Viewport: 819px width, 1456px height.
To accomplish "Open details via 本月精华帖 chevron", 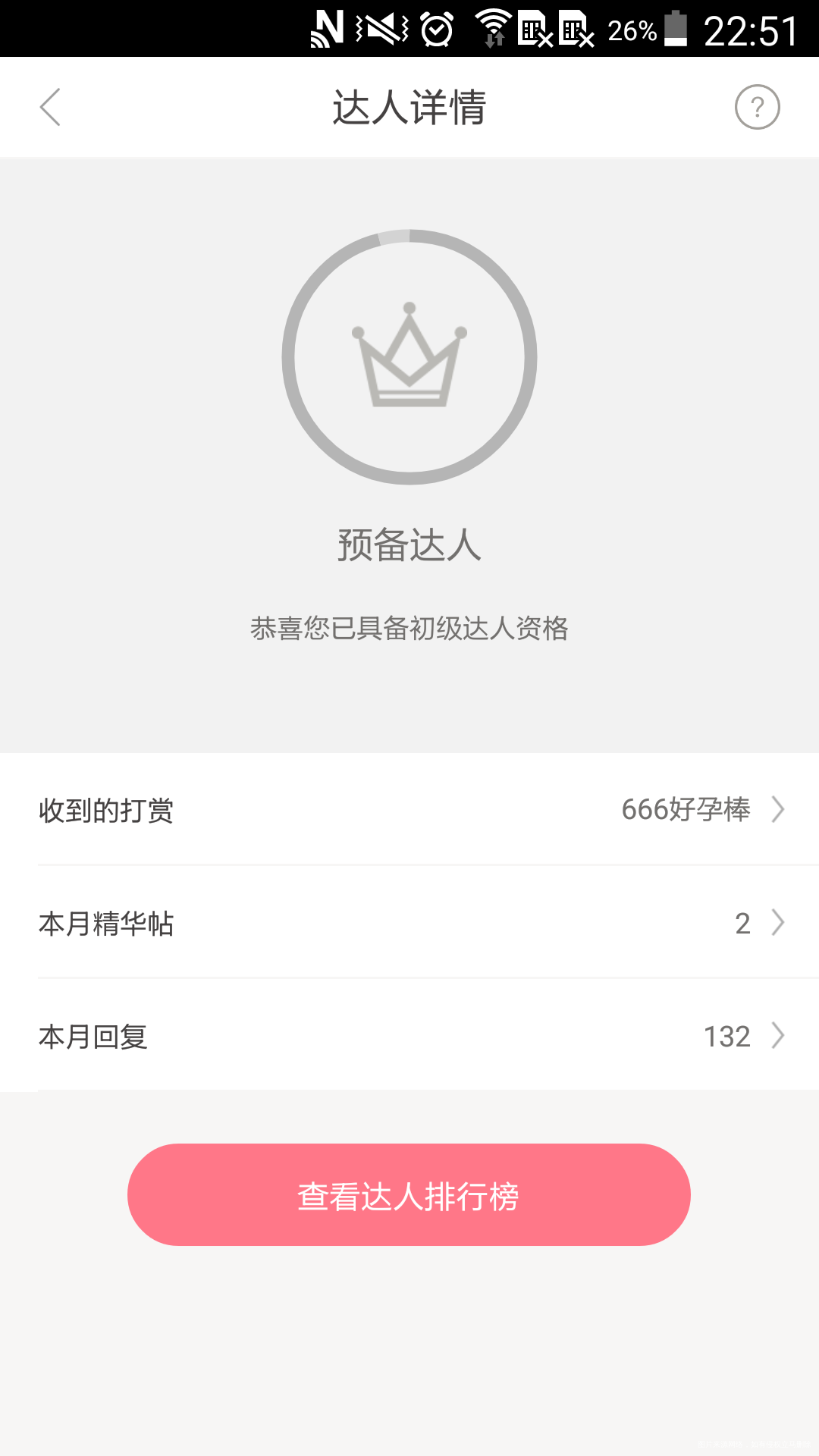I will [780, 923].
